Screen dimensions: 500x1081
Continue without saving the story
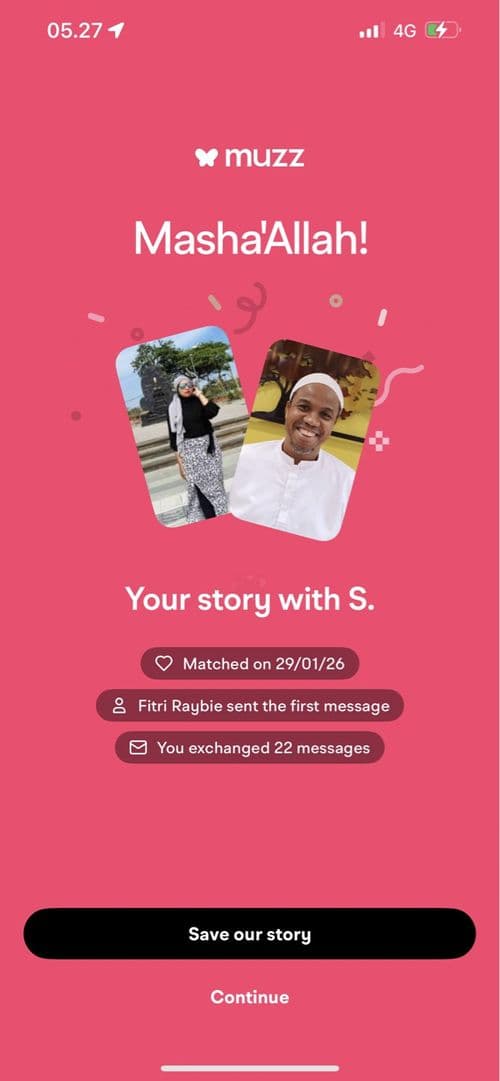coord(250,997)
